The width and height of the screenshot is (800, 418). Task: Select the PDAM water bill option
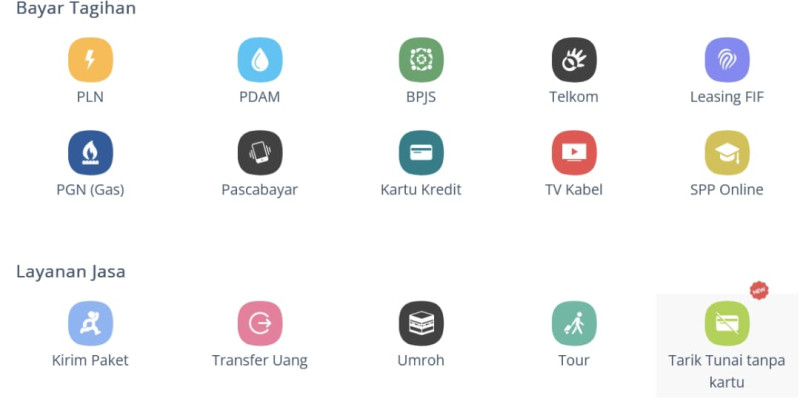(x=260, y=61)
